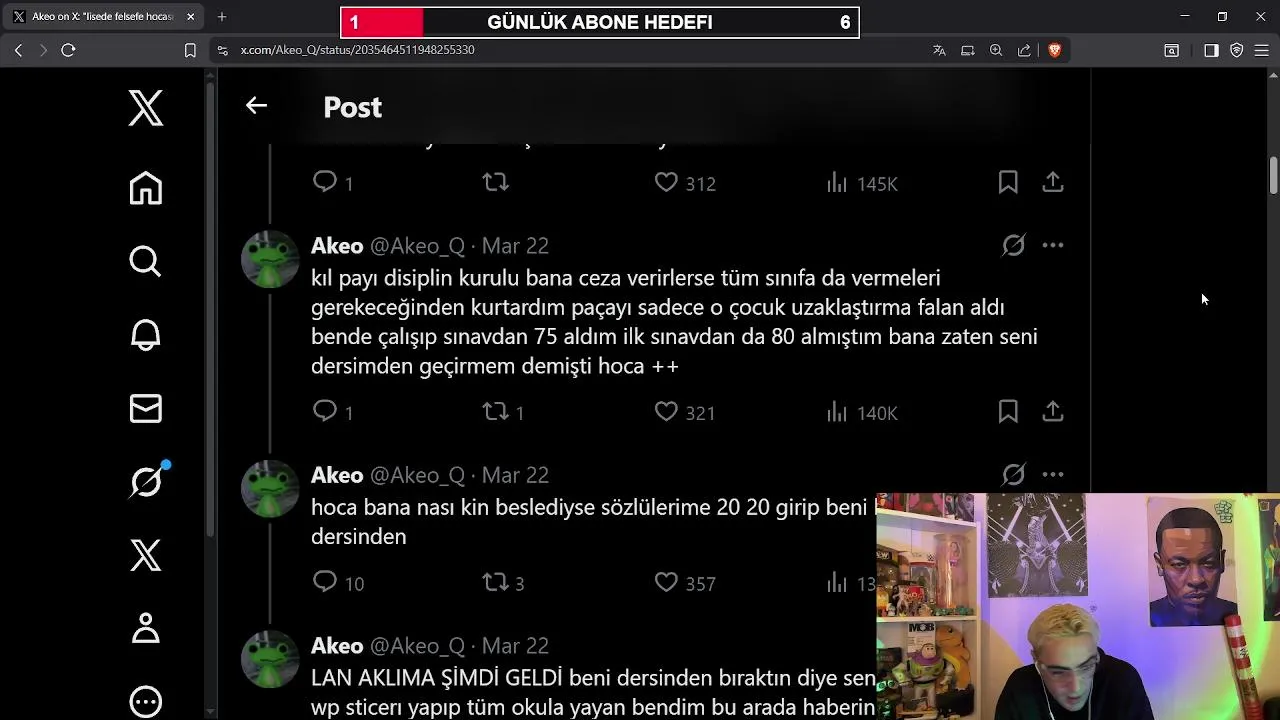Open Messages envelope in sidebar
Viewport: 1280px width, 720px height.
tap(146, 408)
